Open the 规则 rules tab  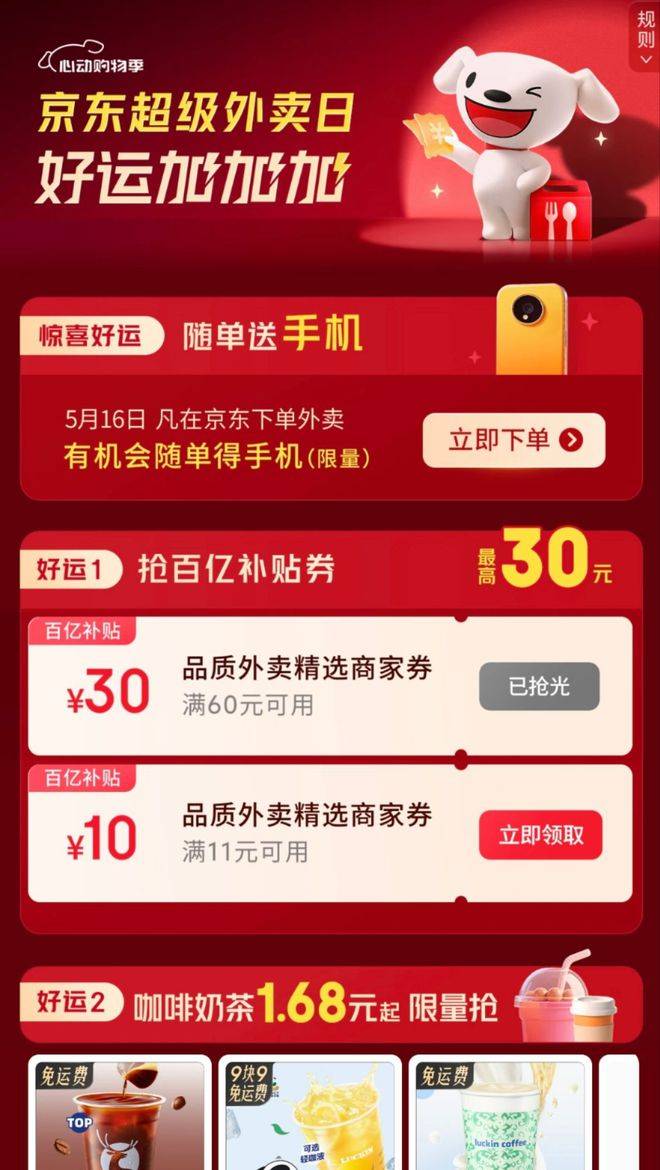pyautogui.click(x=645, y=37)
